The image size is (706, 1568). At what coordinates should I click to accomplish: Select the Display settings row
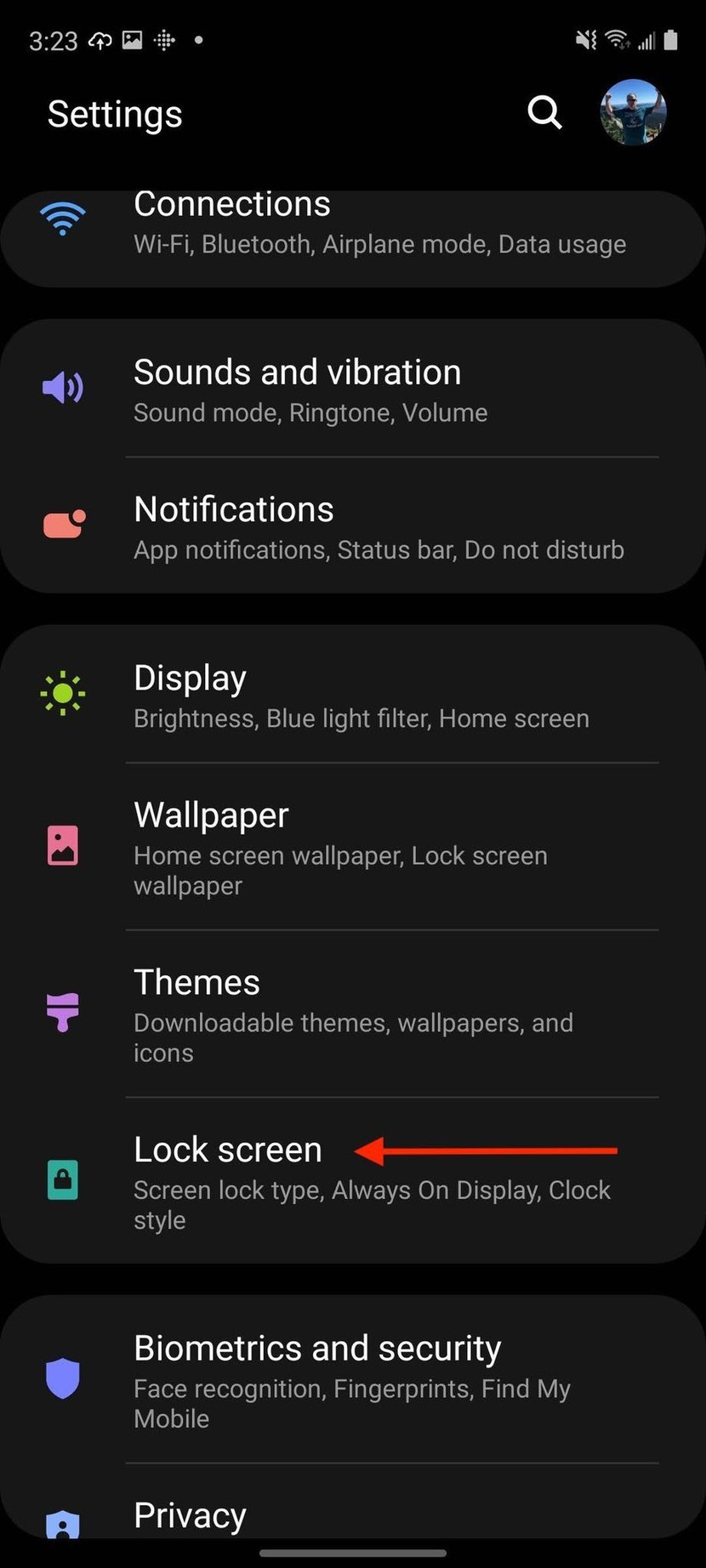tap(352, 696)
